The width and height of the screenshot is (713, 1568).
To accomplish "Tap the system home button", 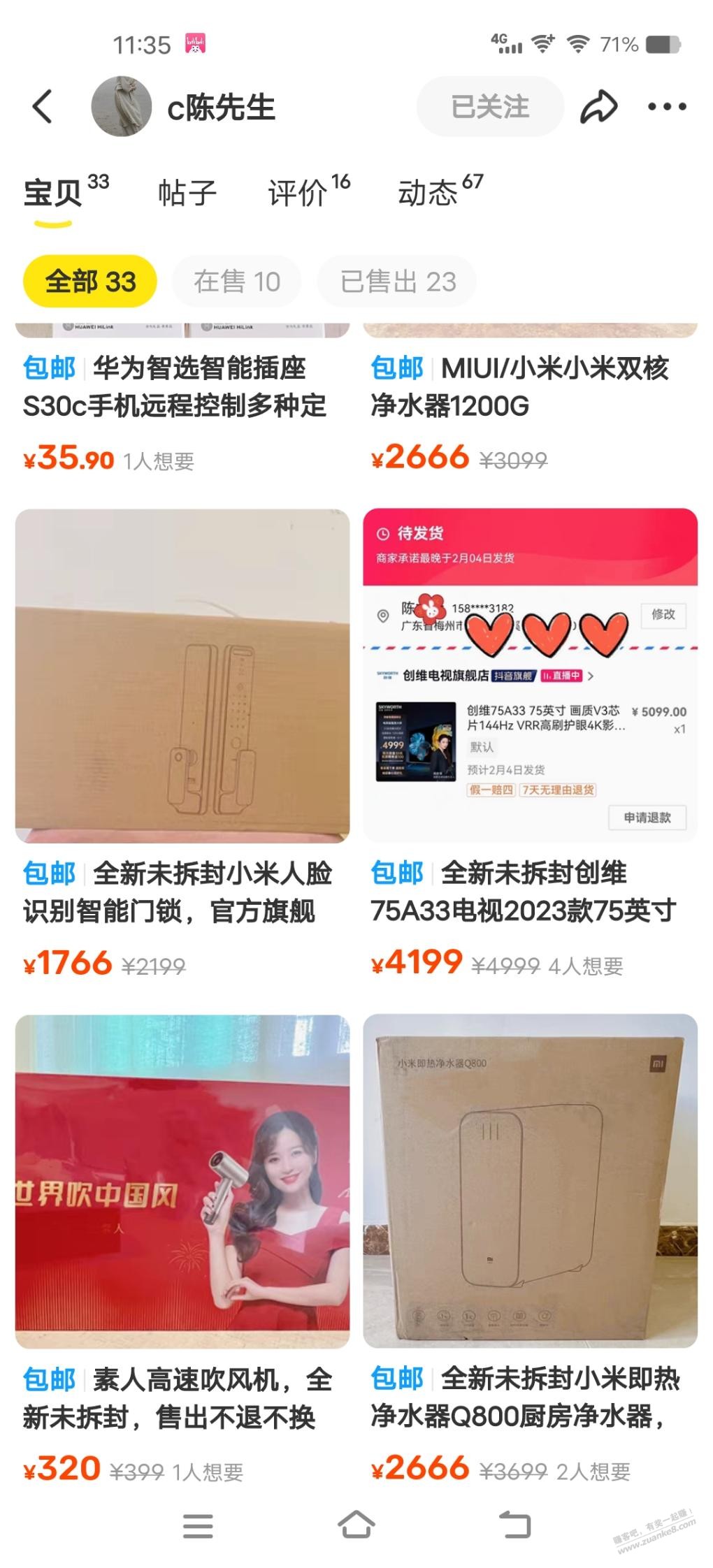I will [356, 1525].
